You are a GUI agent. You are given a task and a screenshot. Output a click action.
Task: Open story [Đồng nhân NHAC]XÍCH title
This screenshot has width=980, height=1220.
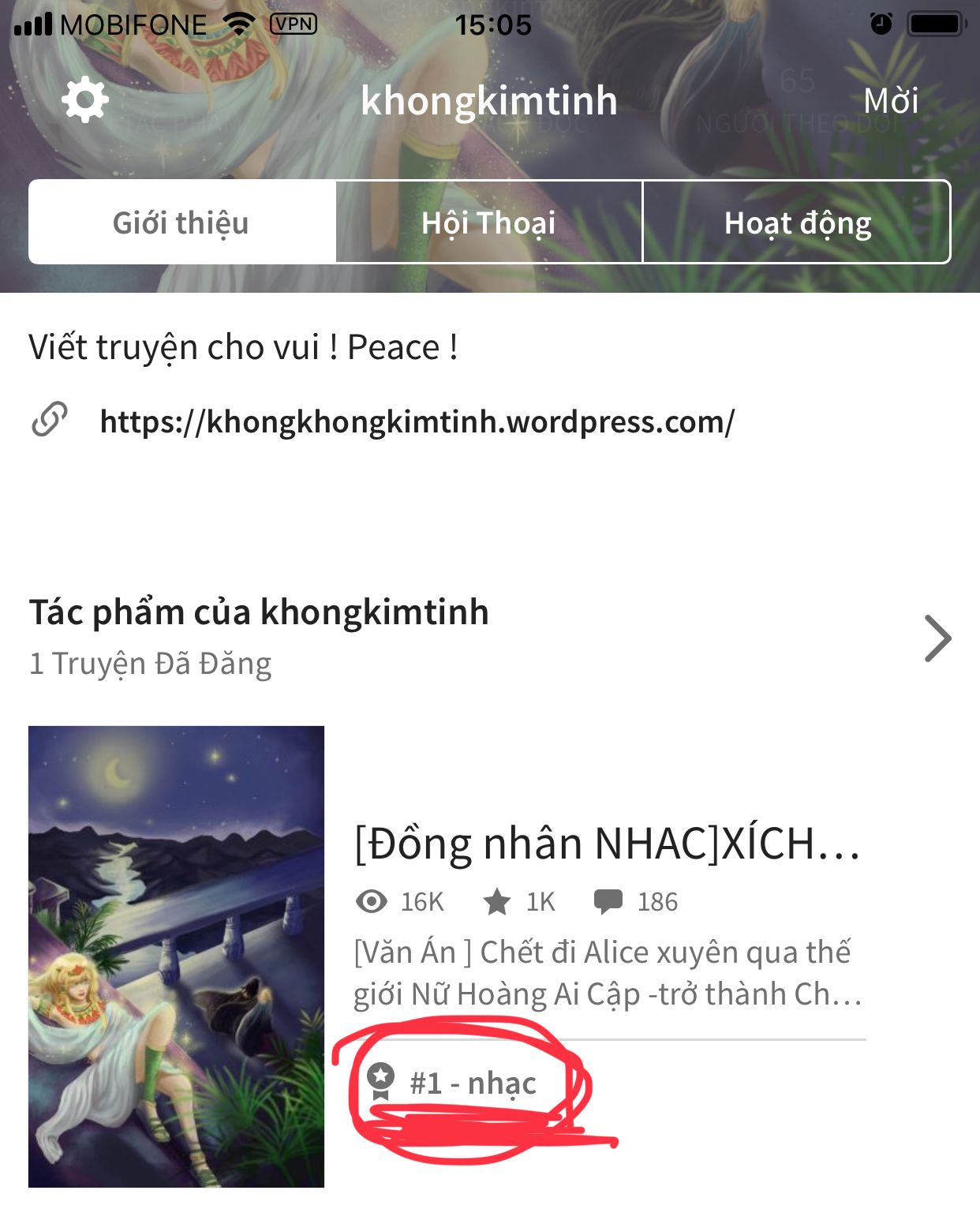tap(607, 843)
